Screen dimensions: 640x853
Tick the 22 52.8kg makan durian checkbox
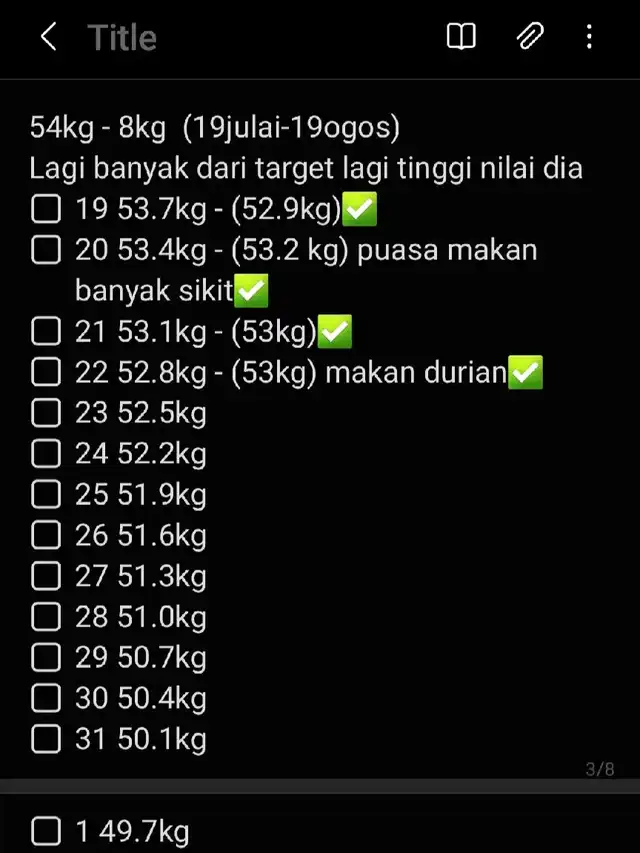pos(46,373)
